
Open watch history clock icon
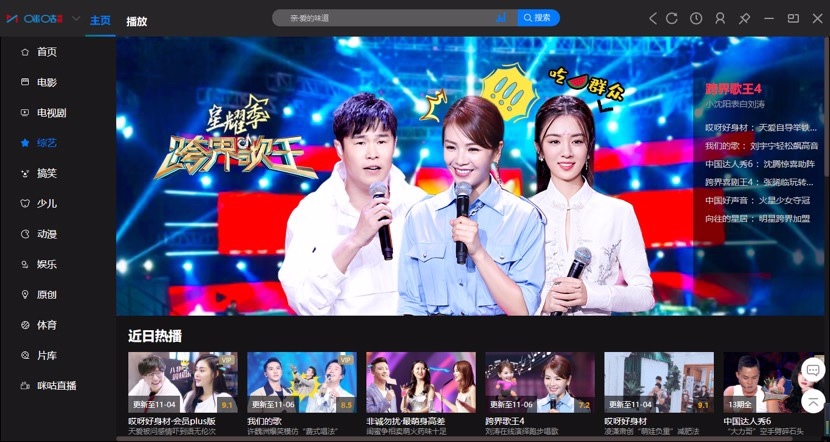(x=695, y=19)
